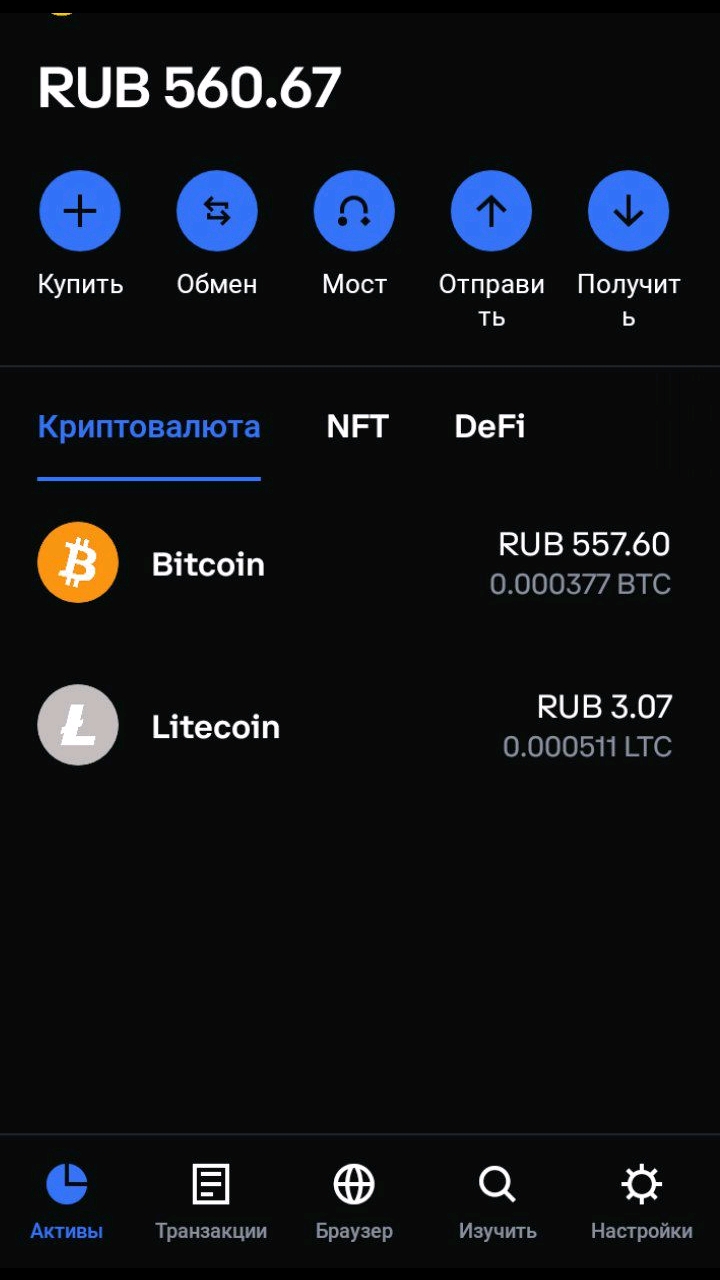Tap the Получить receive arrow icon

[x=628, y=210]
